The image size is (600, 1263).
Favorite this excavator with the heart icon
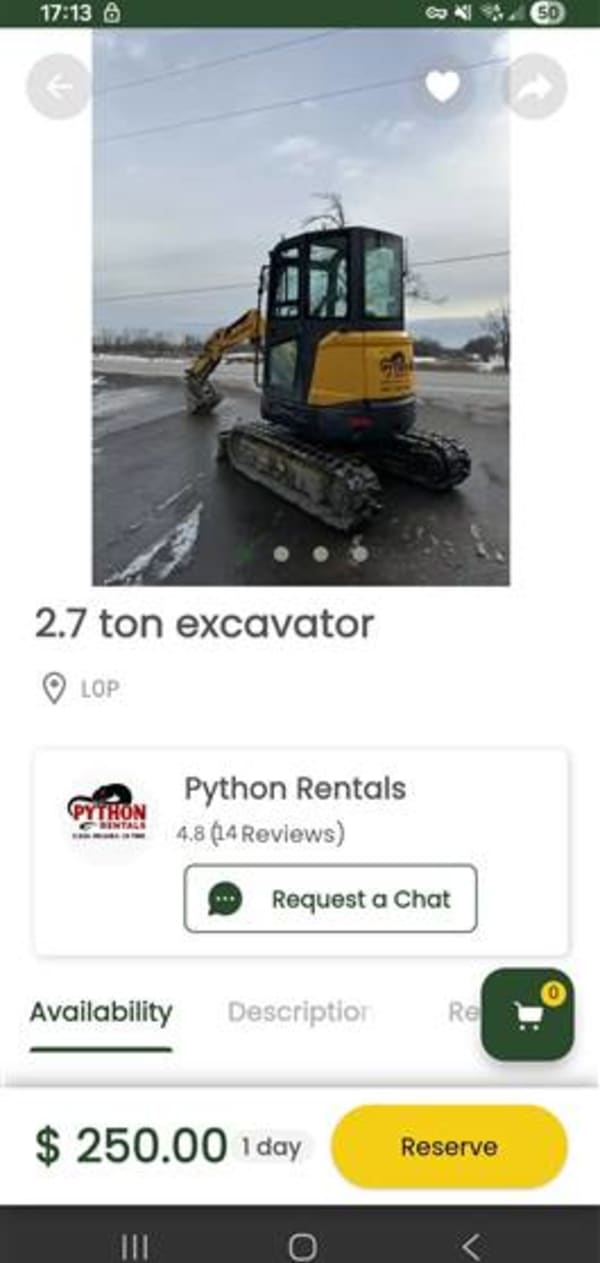(442, 87)
